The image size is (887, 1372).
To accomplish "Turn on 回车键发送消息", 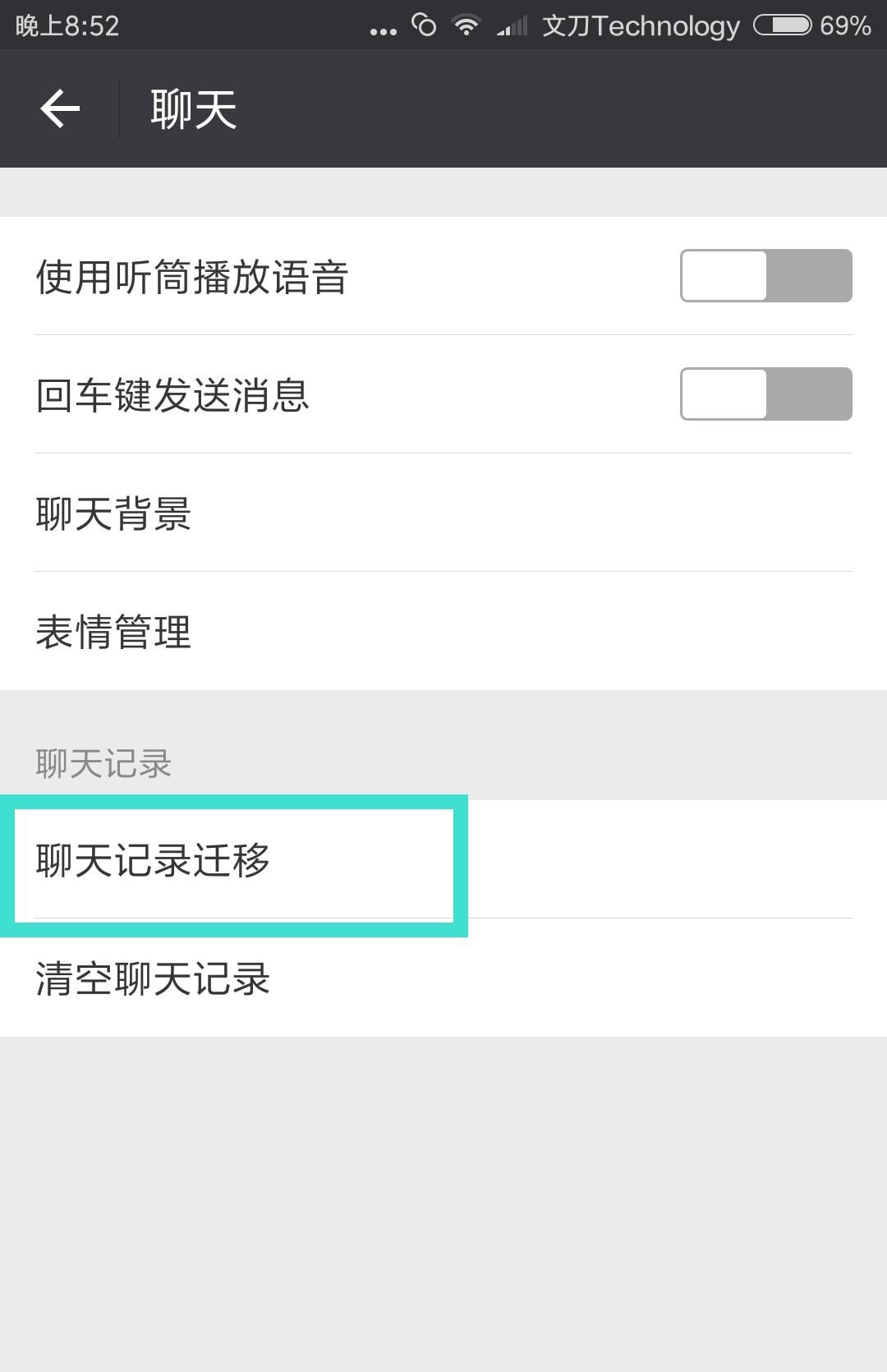I will click(x=765, y=396).
